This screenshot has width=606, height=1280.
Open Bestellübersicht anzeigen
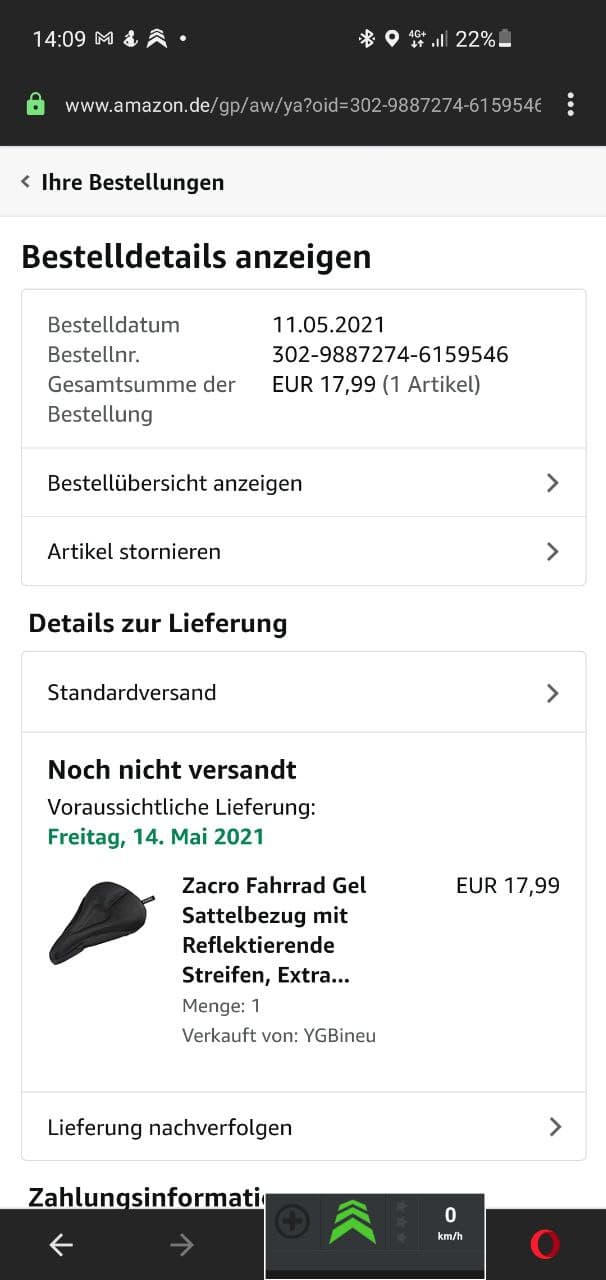coord(303,483)
